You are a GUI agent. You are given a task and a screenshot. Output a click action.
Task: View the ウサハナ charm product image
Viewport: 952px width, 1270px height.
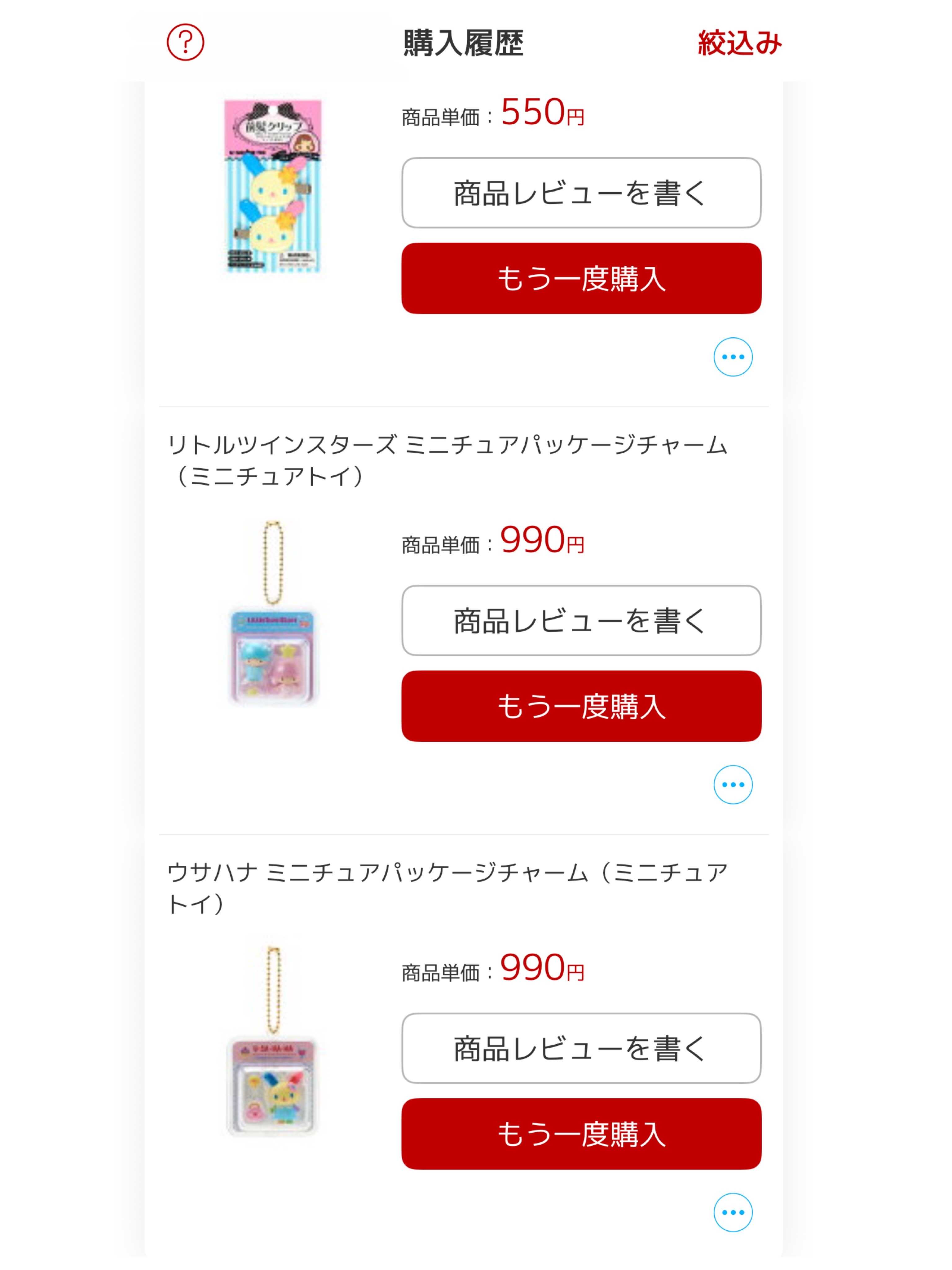273,1041
